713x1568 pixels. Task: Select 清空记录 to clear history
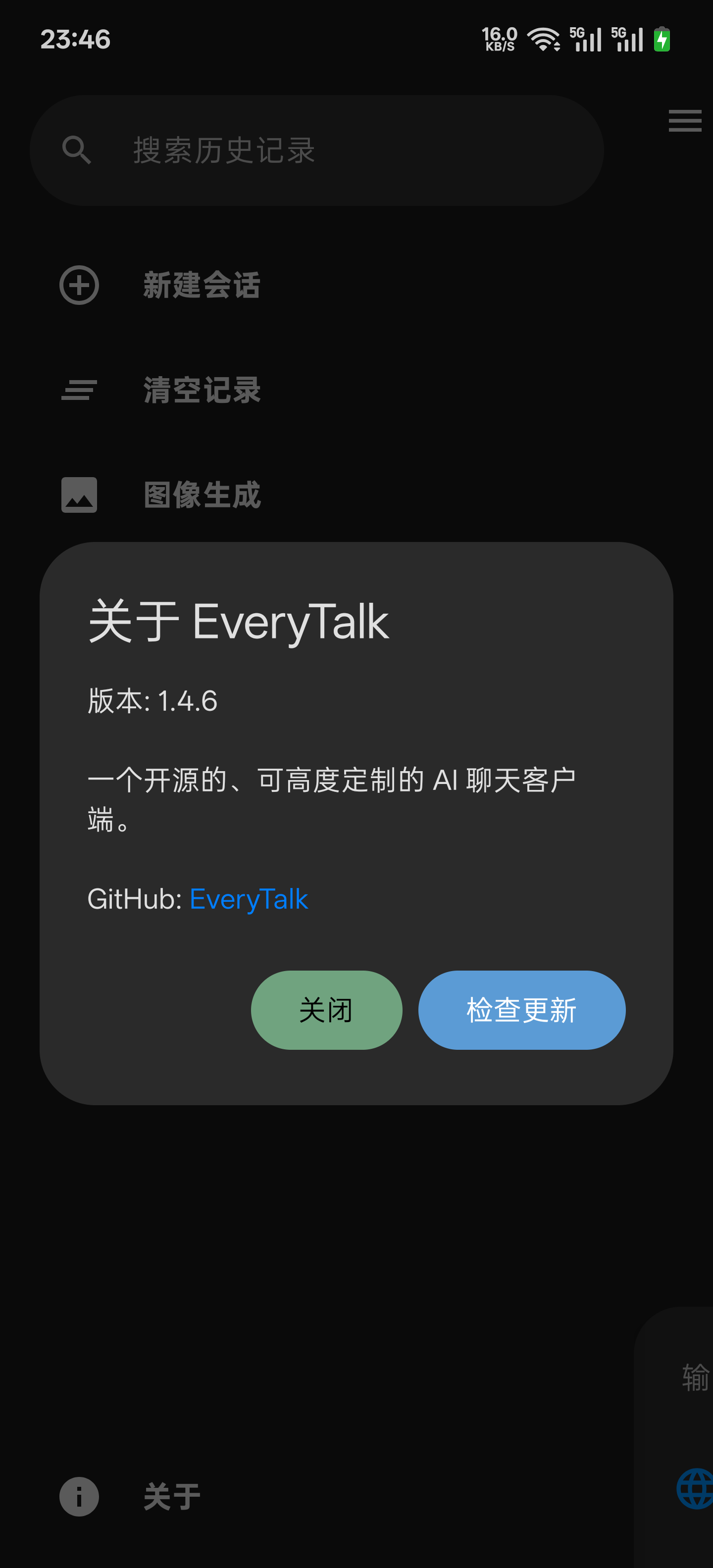point(201,390)
